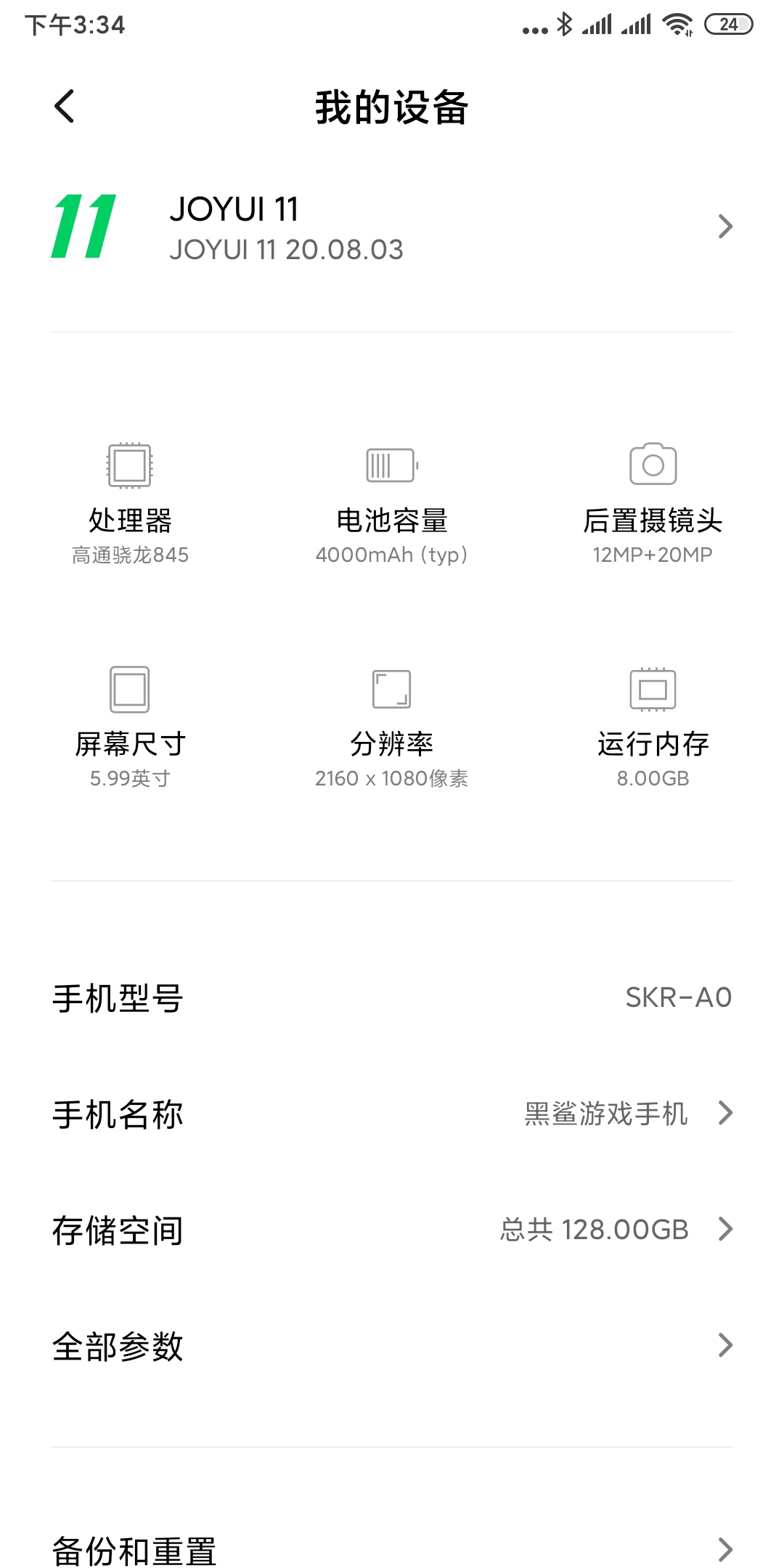Open 存储空间 storage details
784x1568 pixels.
392,1230
